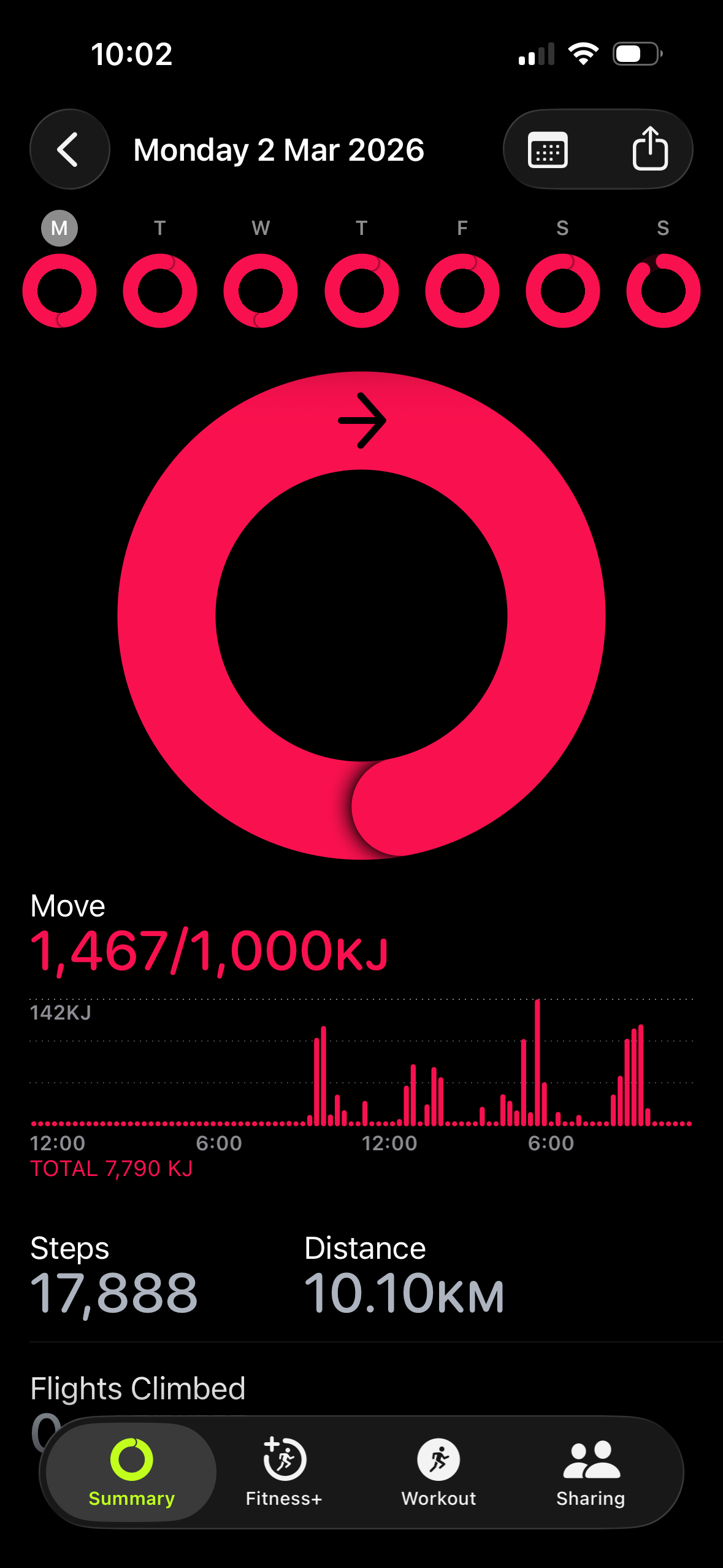Open the Sharing tab
Screen dimensions: 723x1568
coord(591,1471)
